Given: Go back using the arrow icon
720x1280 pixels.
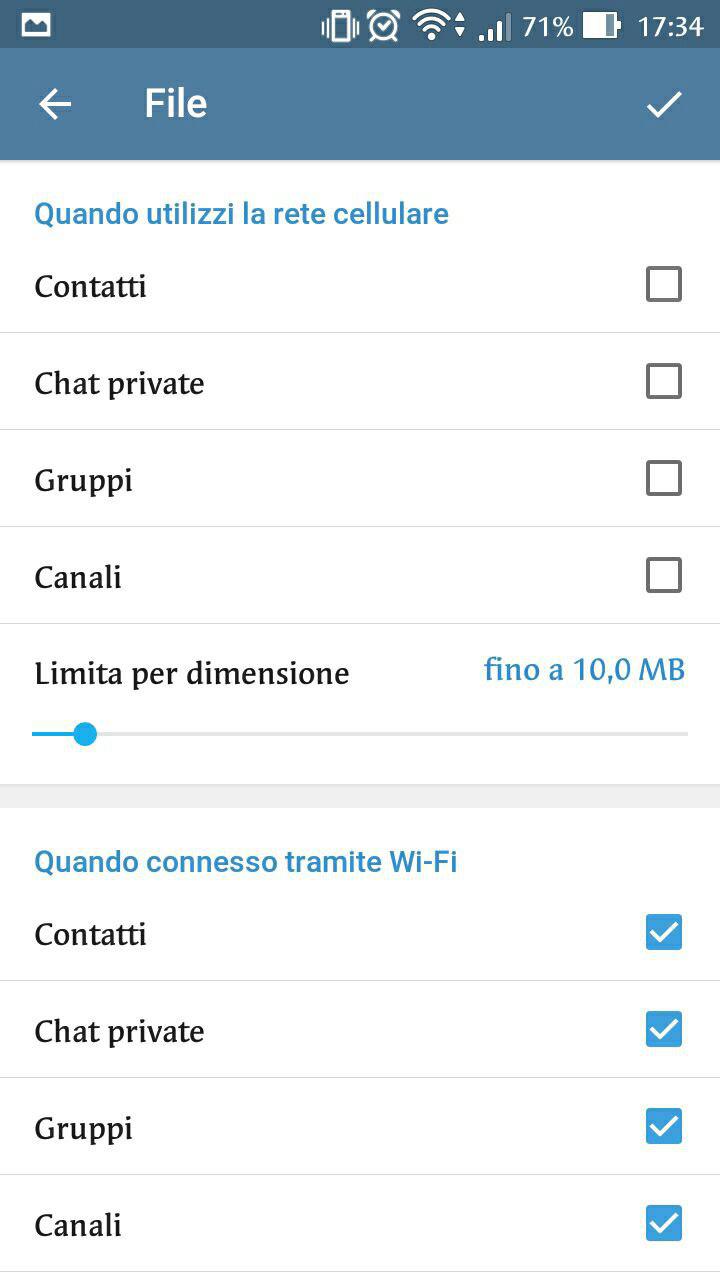Looking at the screenshot, I should tap(55, 104).
